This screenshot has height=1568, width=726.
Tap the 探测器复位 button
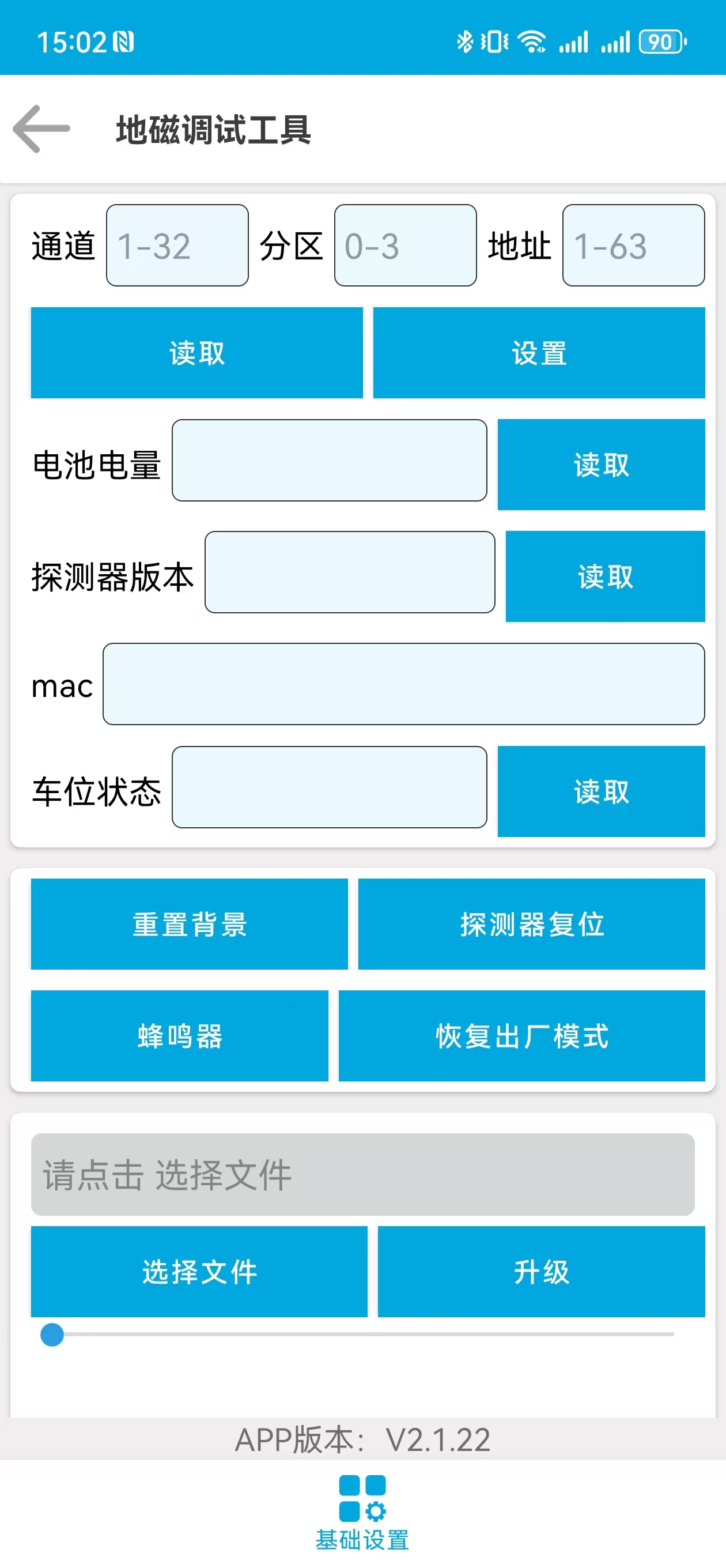coord(531,924)
